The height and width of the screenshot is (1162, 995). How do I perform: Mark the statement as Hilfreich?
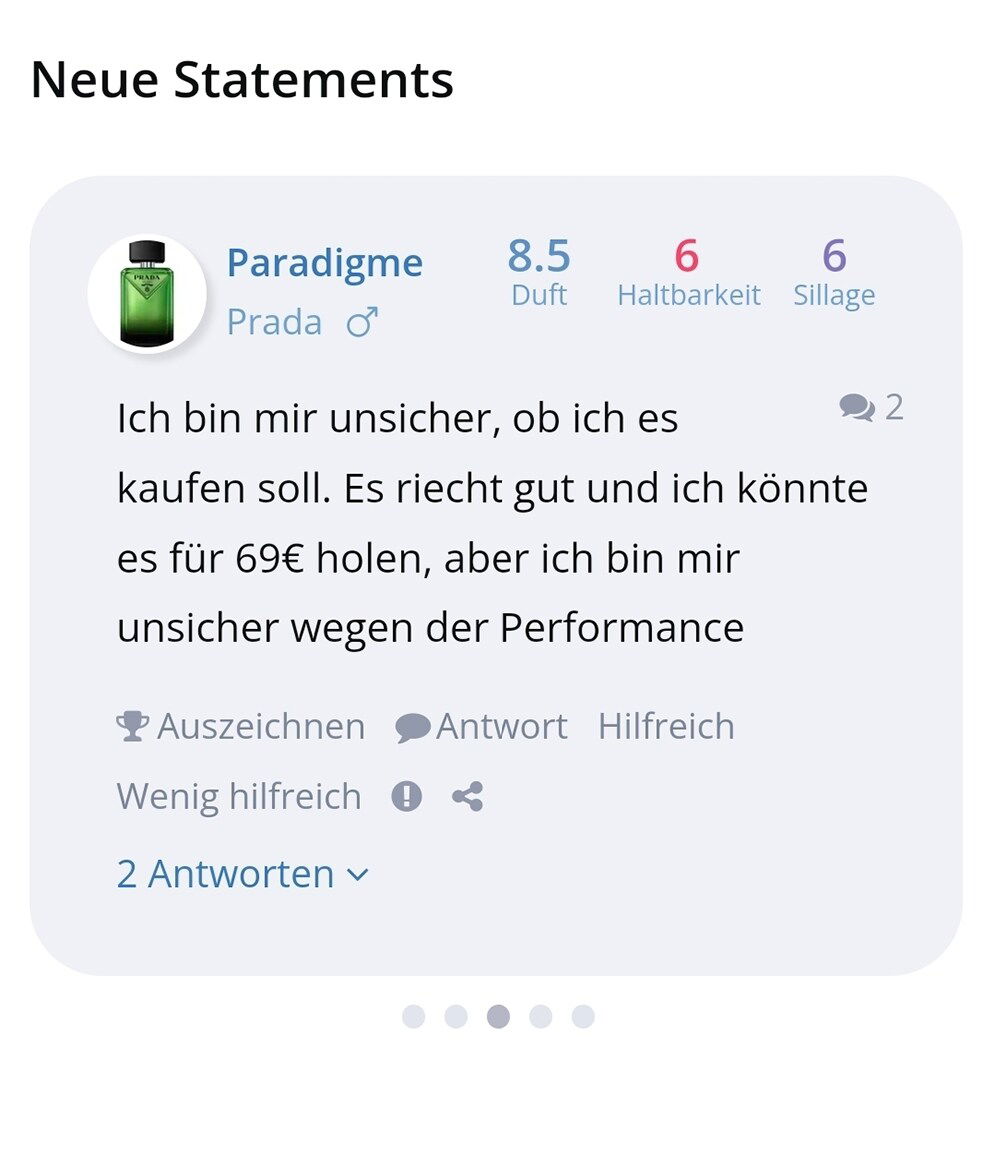click(x=666, y=726)
